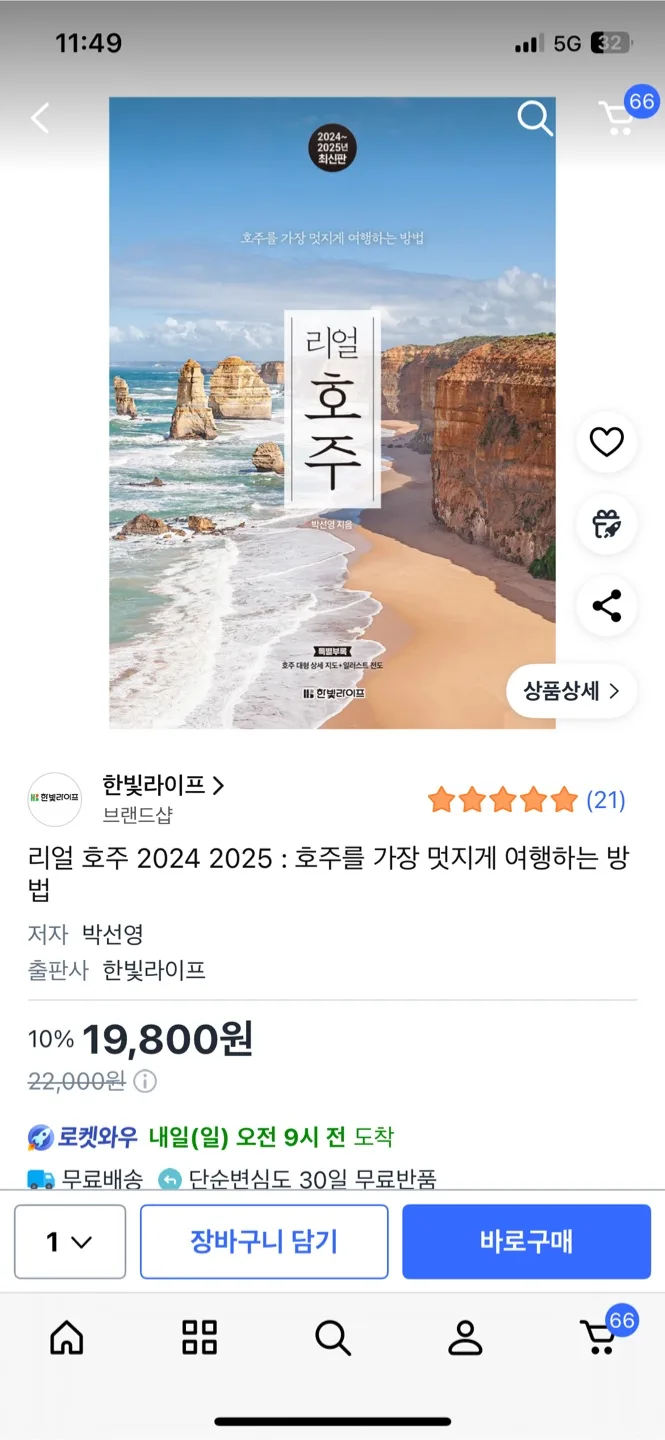The image size is (665, 1440).
Task: Switch to the search tab
Action: (x=332, y=1337)
